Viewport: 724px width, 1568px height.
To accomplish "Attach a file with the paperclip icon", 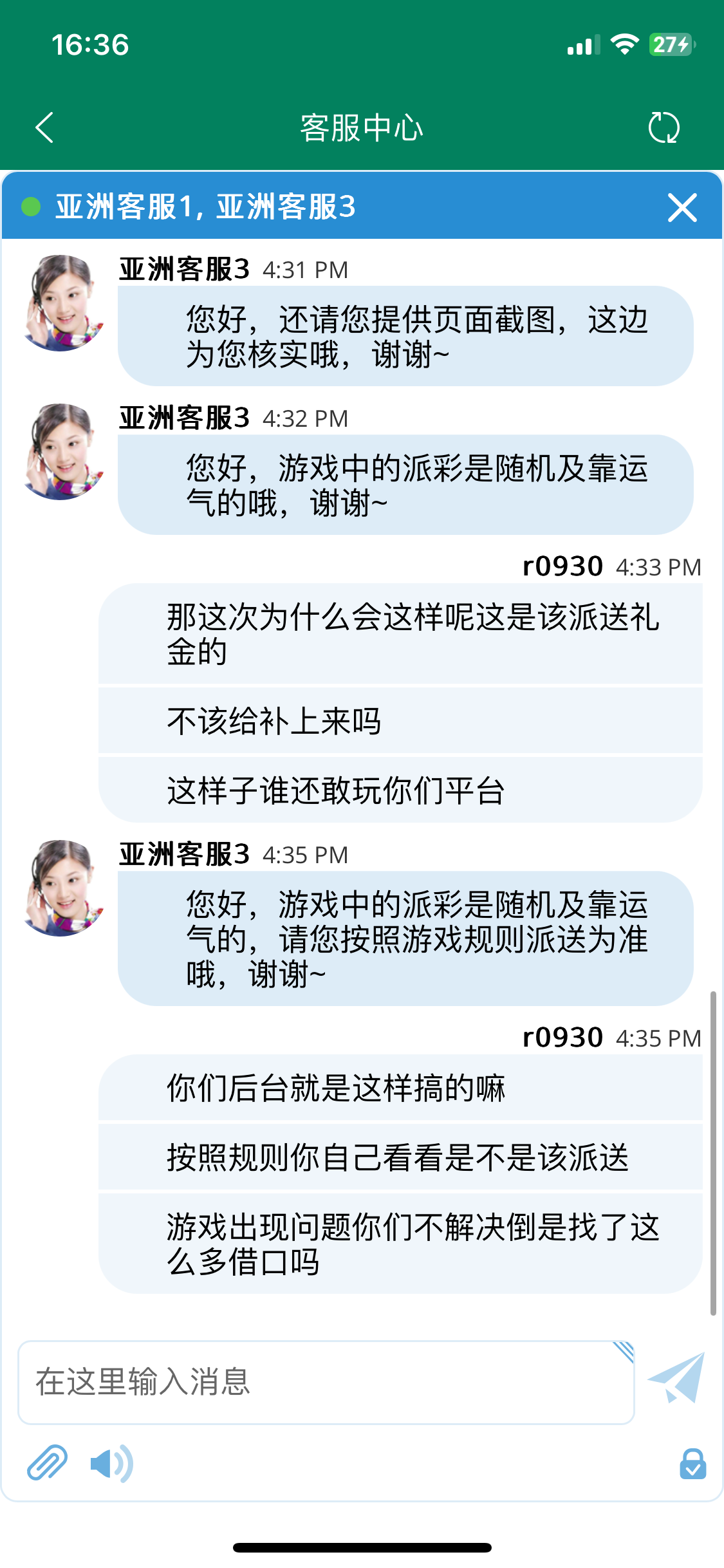I will (x=47, y=1462).
